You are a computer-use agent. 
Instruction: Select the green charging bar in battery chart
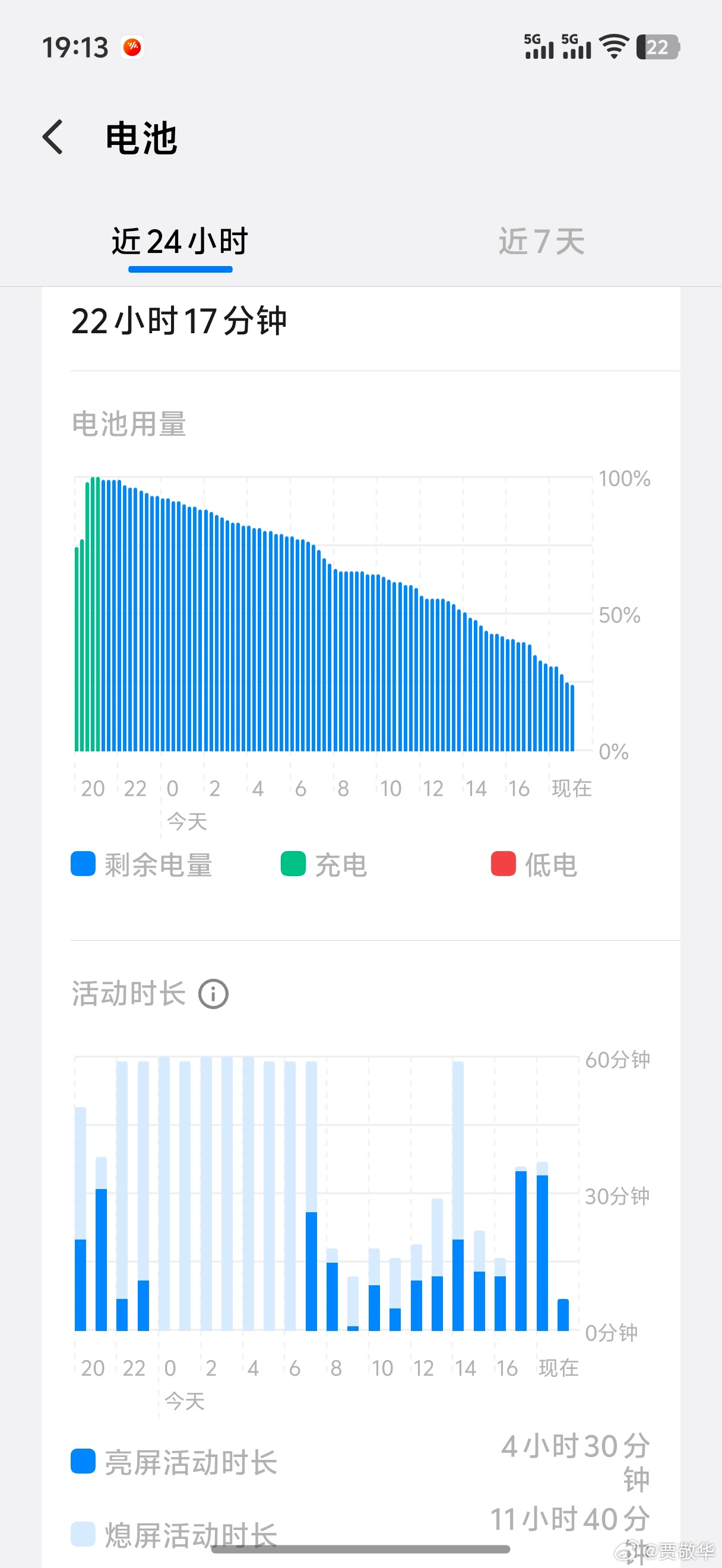(96, 609)
